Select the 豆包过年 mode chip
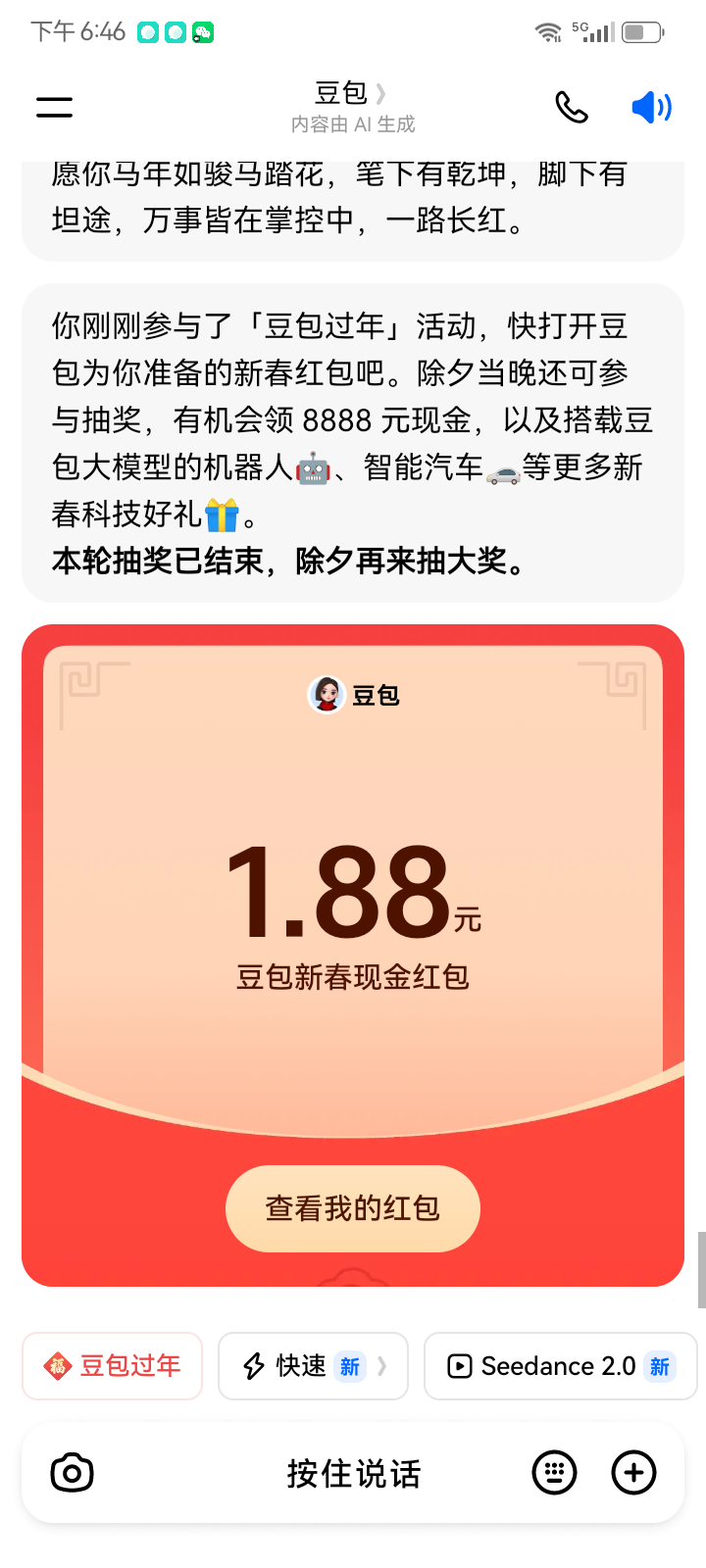Viewport: 706px width, 1568px height. point(111,1366)
